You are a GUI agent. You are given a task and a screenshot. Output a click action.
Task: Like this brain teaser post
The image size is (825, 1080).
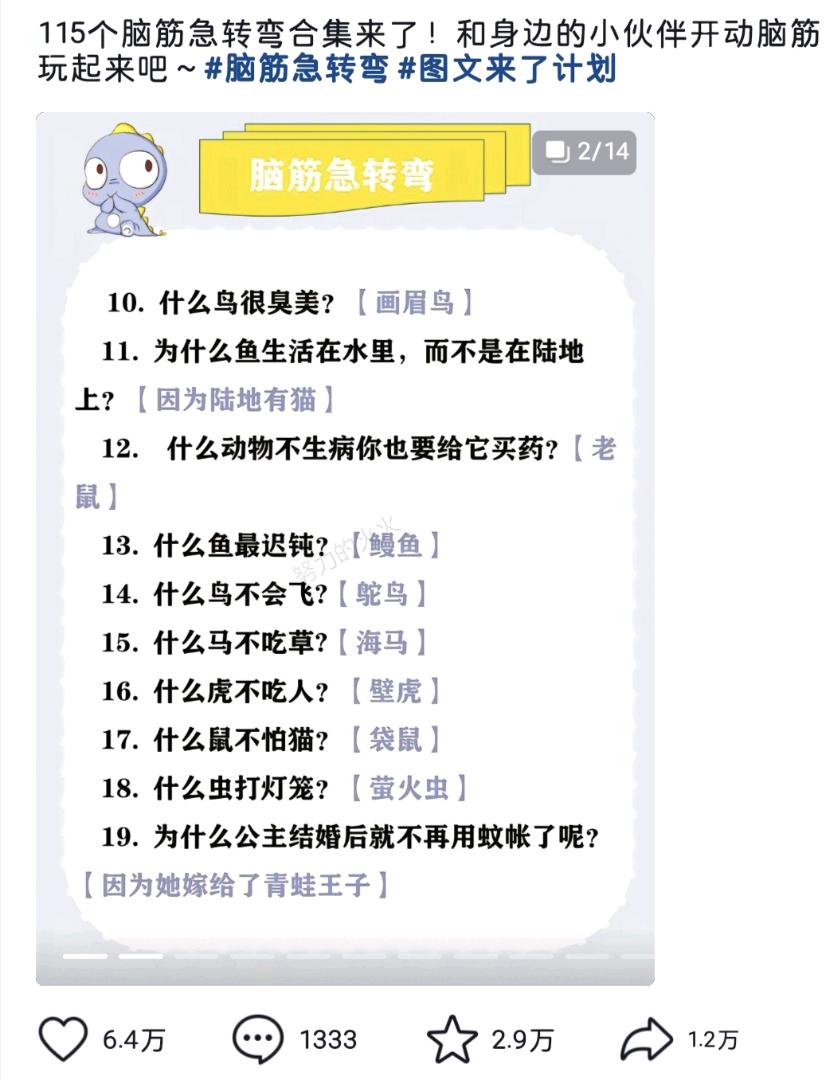click(x=64, y=1039)
